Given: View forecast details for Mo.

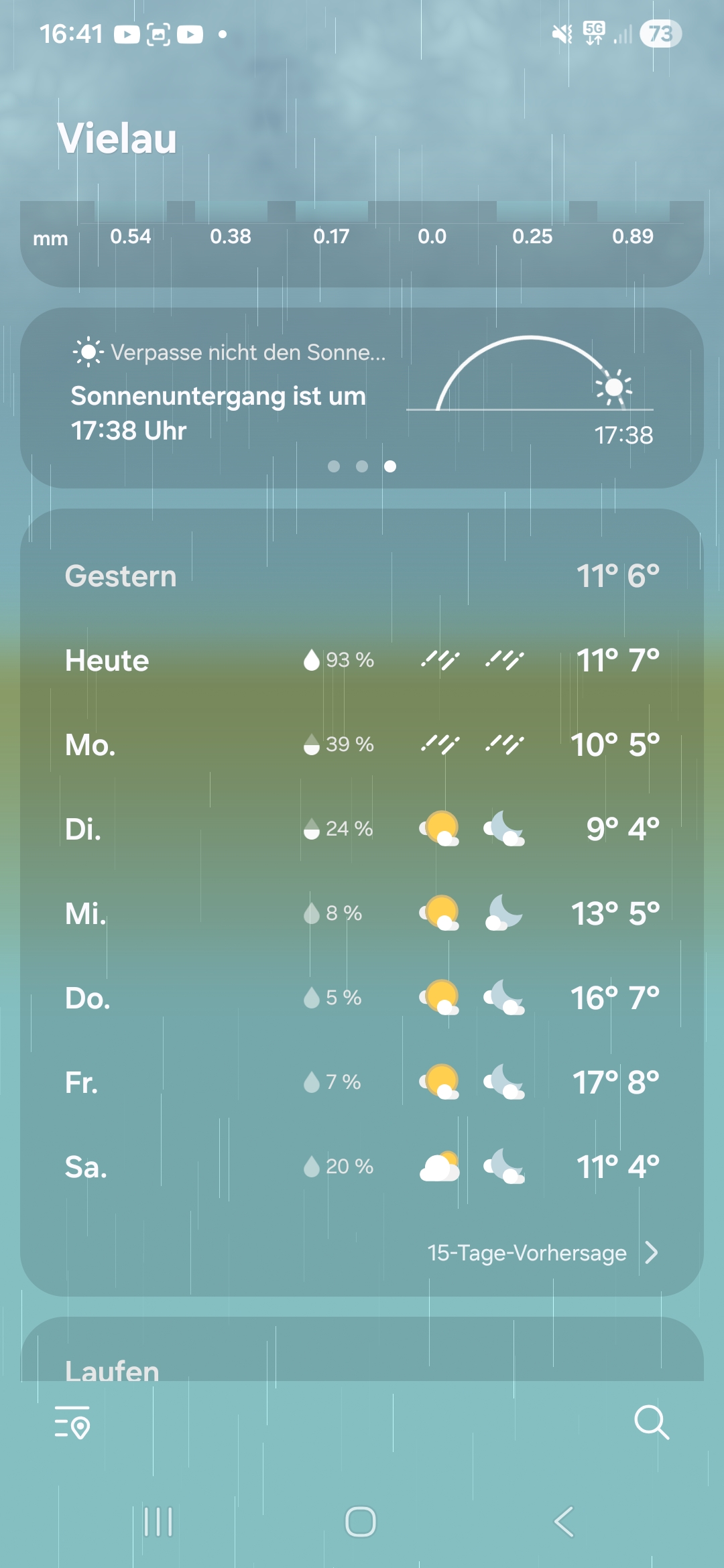Looking at the screenshot, I should point(362,744).
